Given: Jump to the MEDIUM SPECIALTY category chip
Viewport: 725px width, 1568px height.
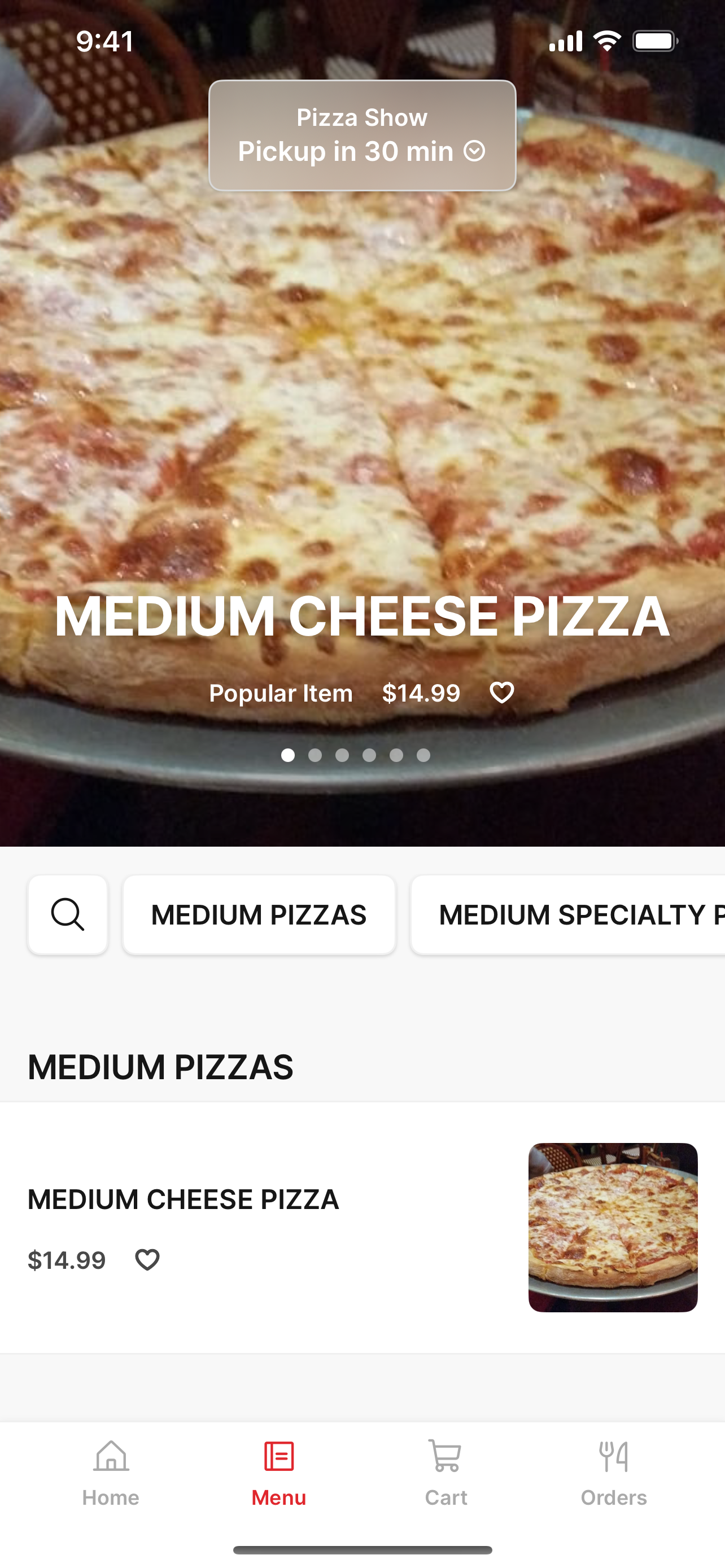Looking at the screenshot, I should click(x=568, y=914).
